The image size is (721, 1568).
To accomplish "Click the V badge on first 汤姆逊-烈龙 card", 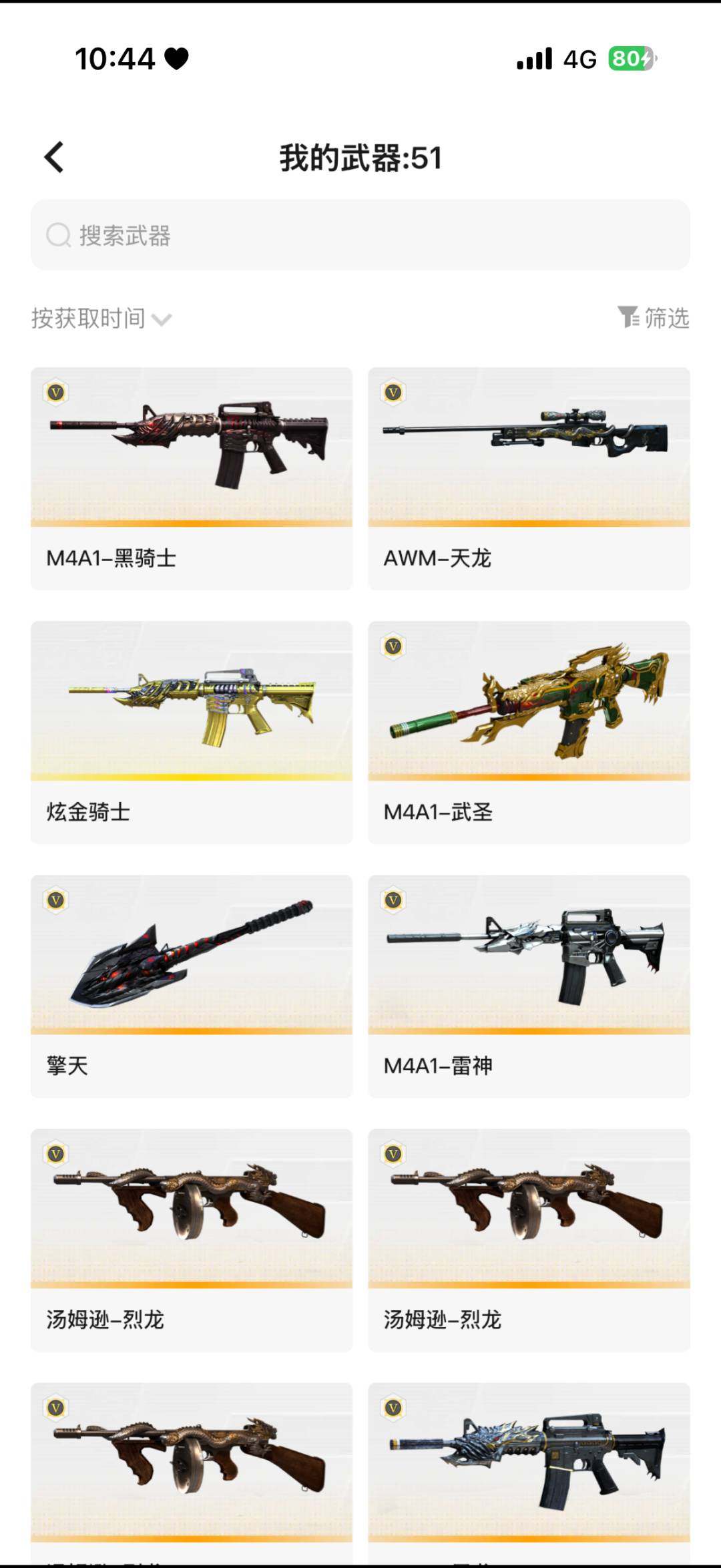I will 55,1151.
